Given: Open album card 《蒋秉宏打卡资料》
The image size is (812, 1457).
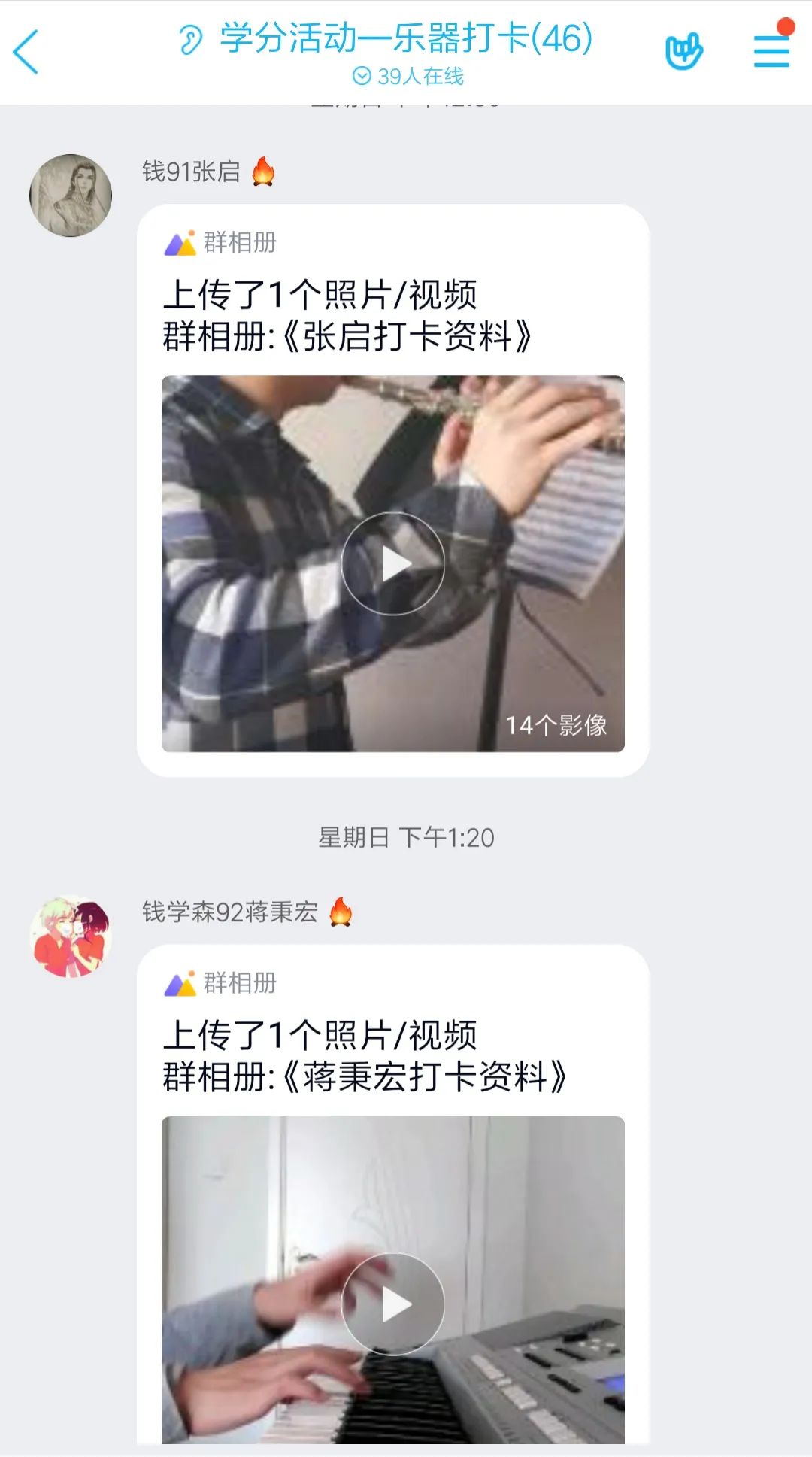Looking at the screenshot, I should [x=364, y=1056].
